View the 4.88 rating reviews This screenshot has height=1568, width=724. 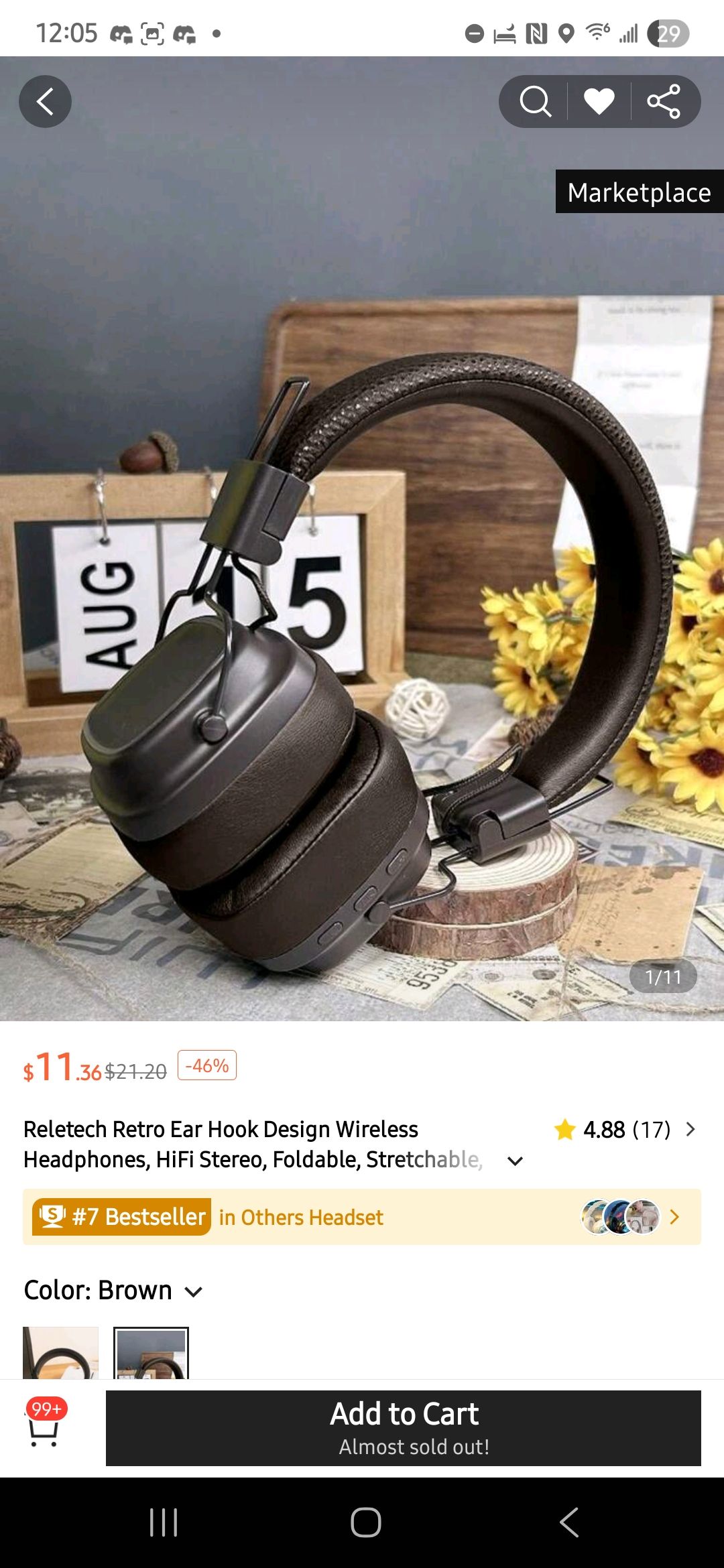point(625,1130)
